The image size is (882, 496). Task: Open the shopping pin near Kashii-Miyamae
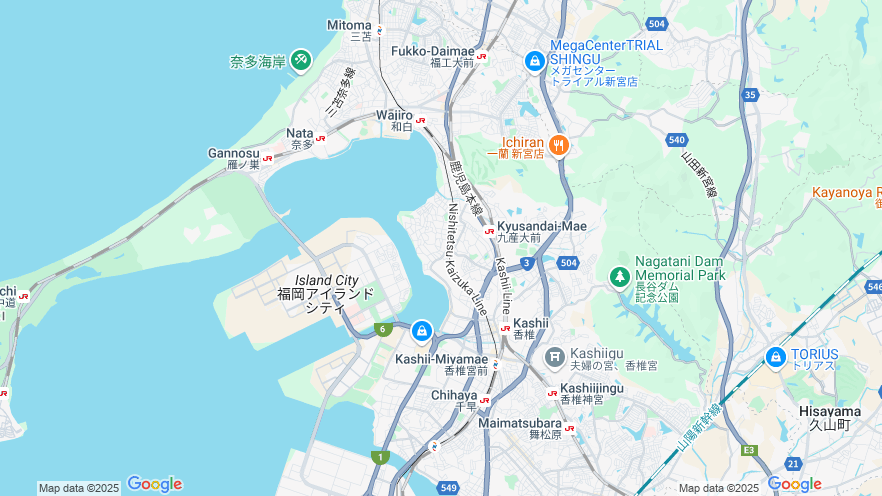(422, 329)
